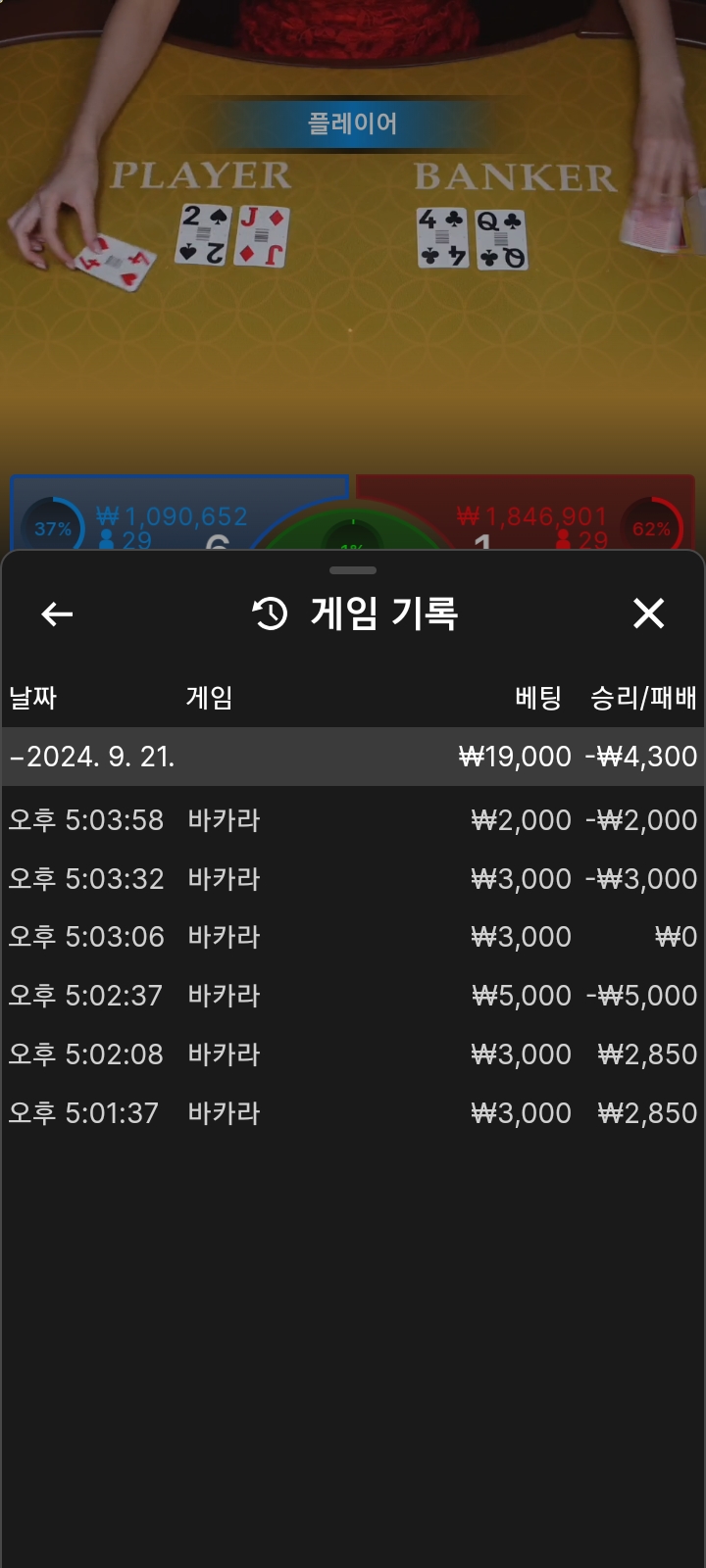Collapse the 2024. 9. 21. date group
This screenshot has width=706, height=1568.
pos(353,757)
